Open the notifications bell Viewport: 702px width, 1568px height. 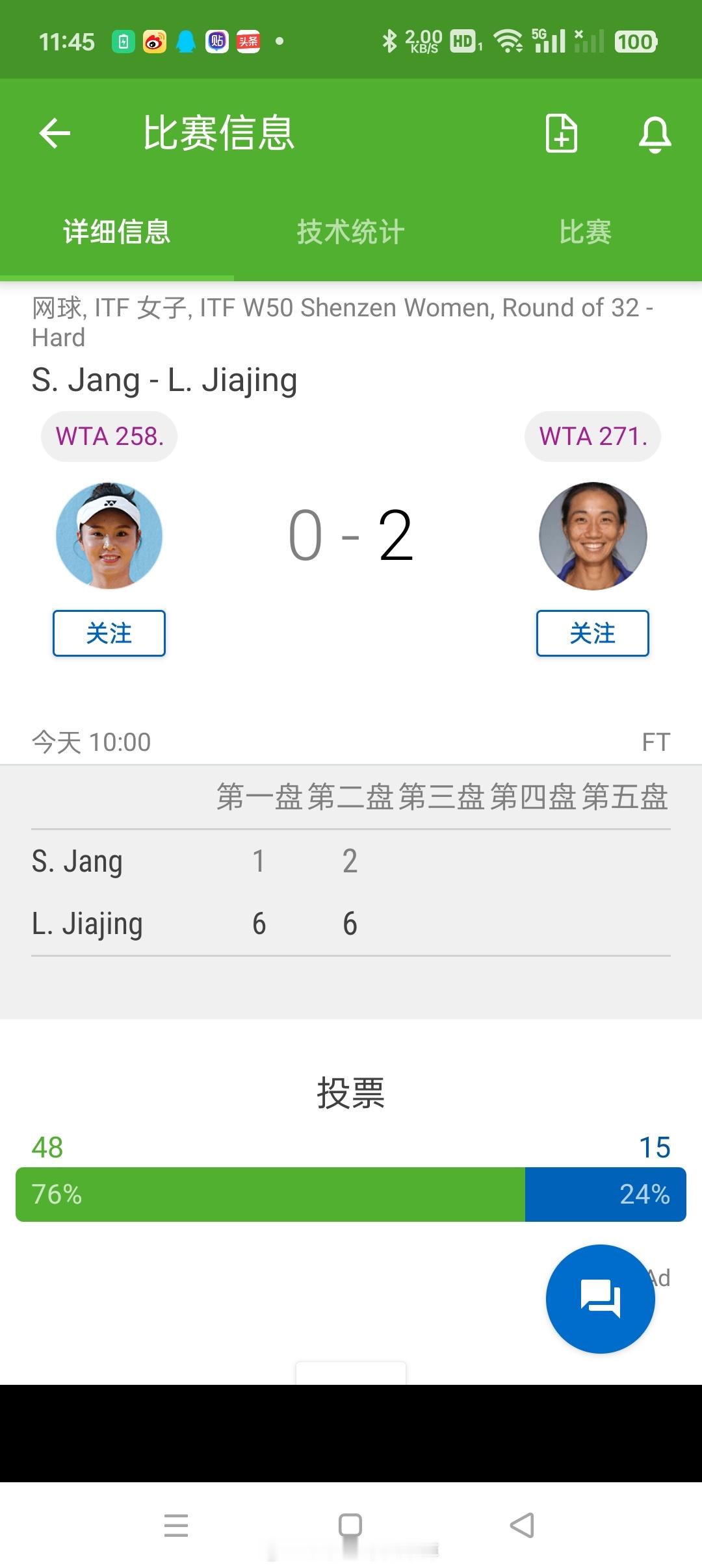[655, 134]
